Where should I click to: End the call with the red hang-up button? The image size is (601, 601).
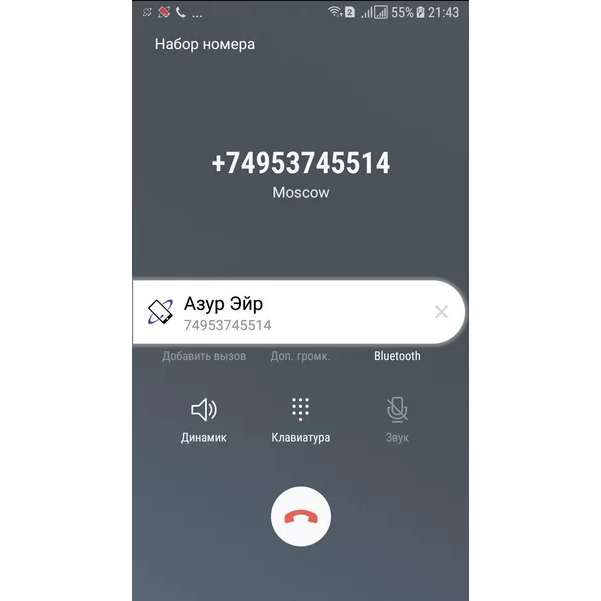300,517
